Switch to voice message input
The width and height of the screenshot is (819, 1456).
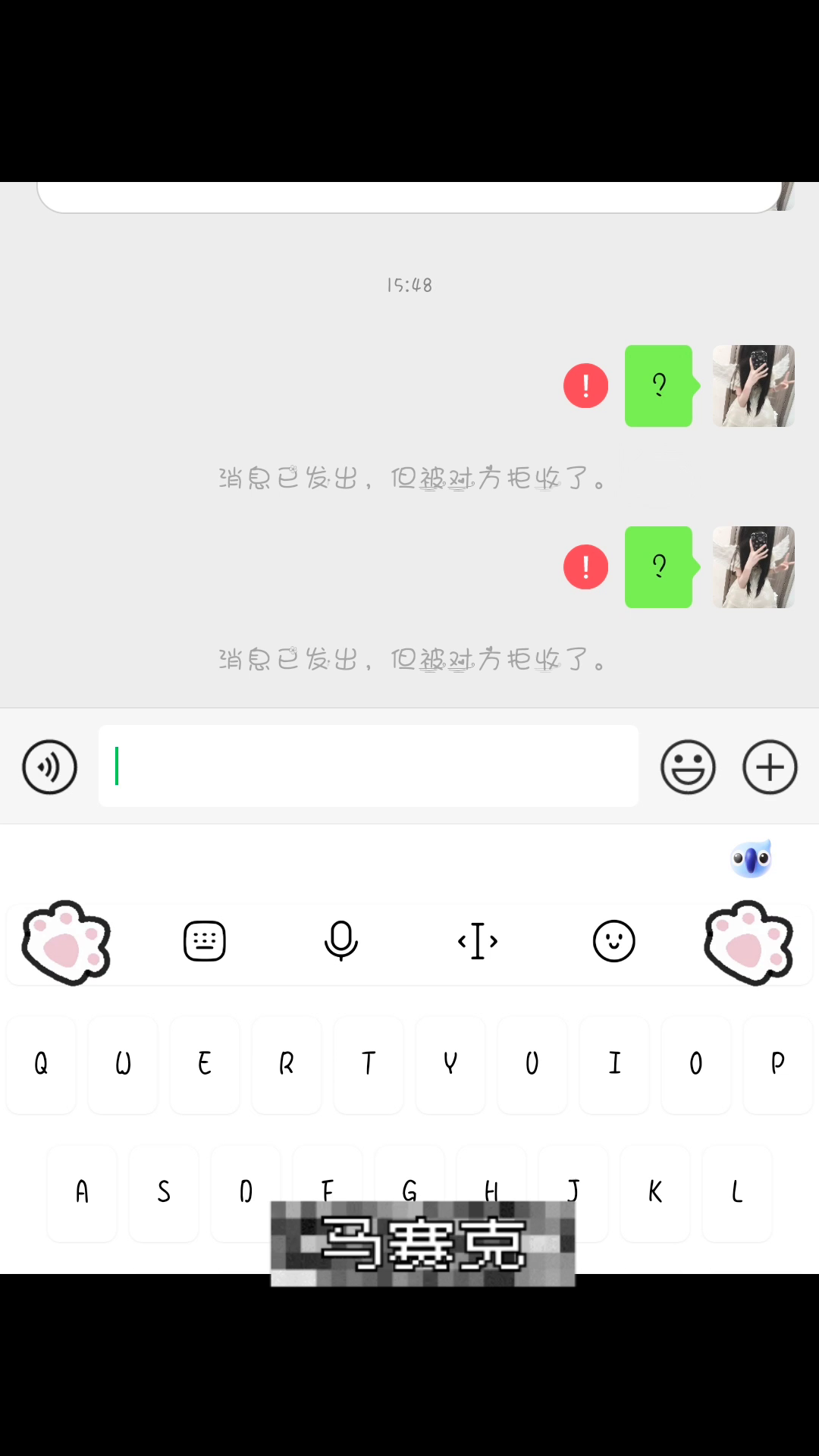click(49, 767)
